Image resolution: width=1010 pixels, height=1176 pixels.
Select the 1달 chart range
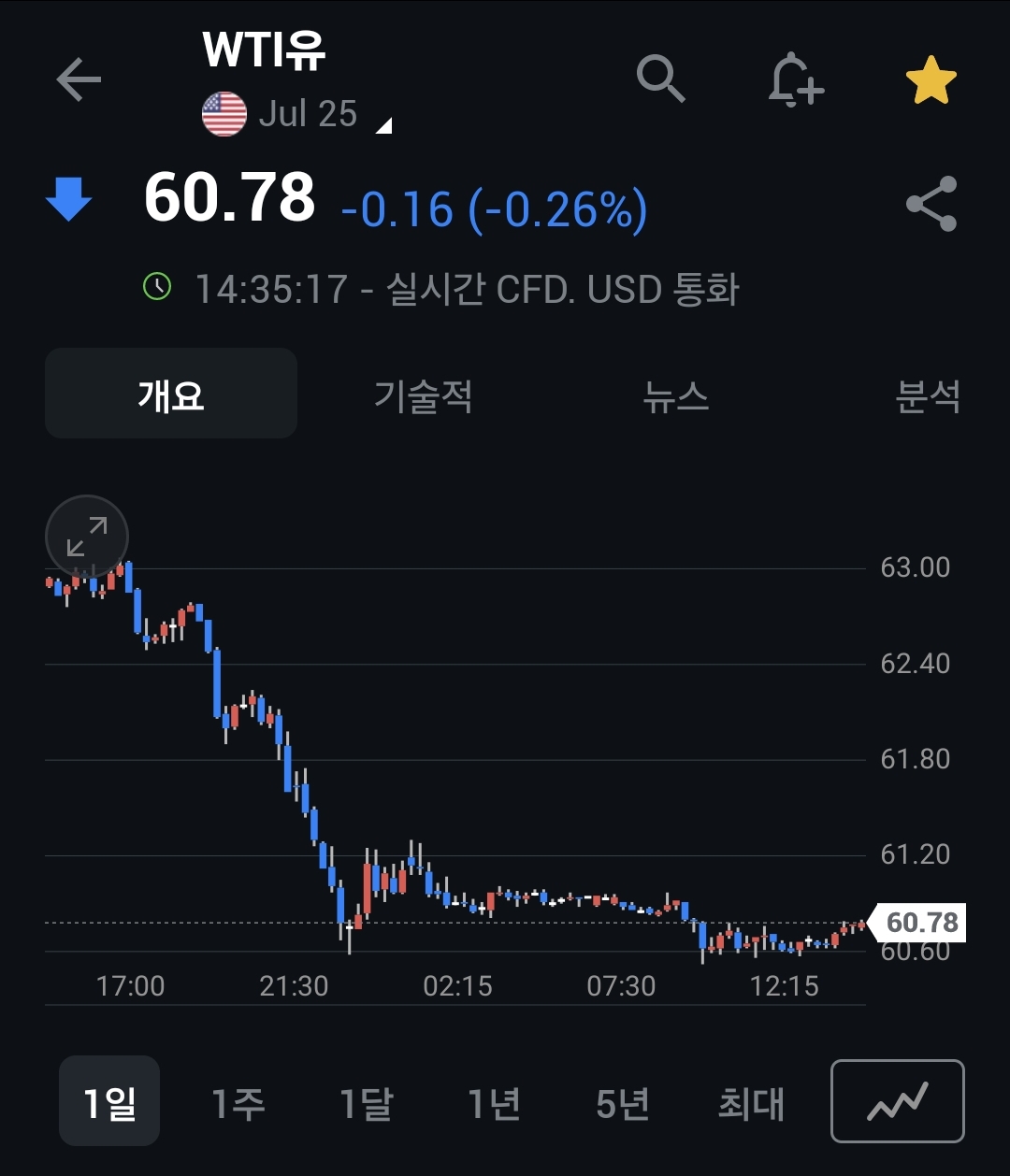(x=366, y=1103)
